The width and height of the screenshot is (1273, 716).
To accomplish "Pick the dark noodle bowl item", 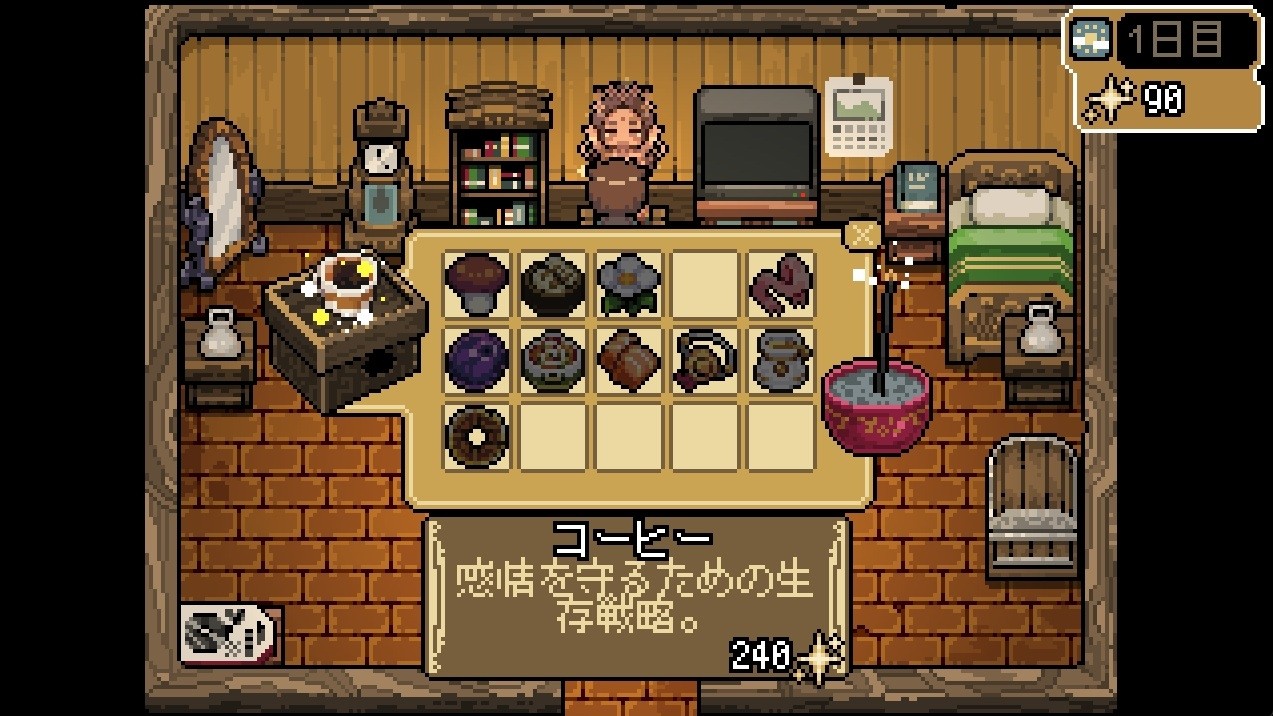I will pyautogui.click(x=553, y=285).
